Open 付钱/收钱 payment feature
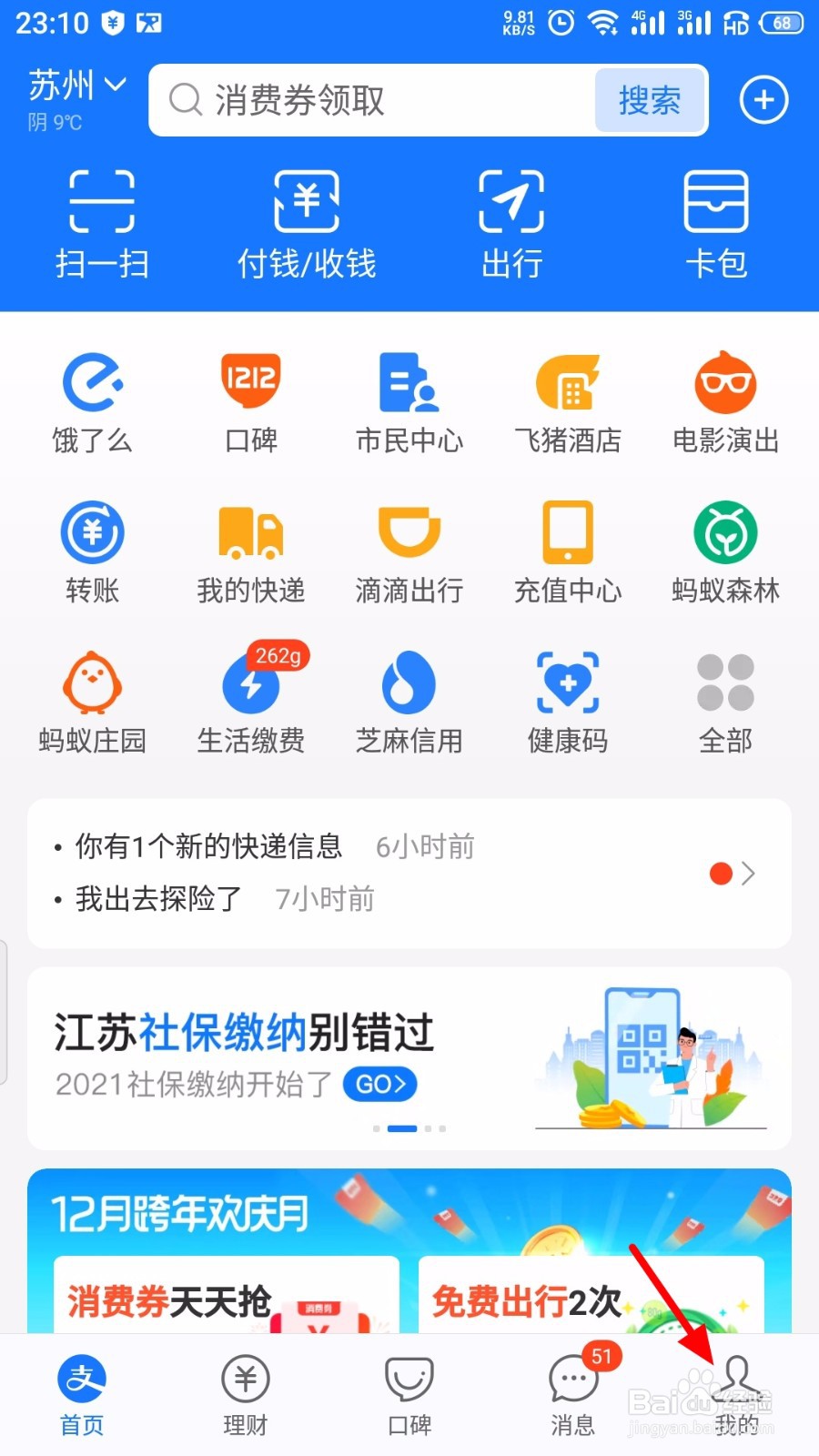The image size is (819, 1456). click(x=307, y=223)
